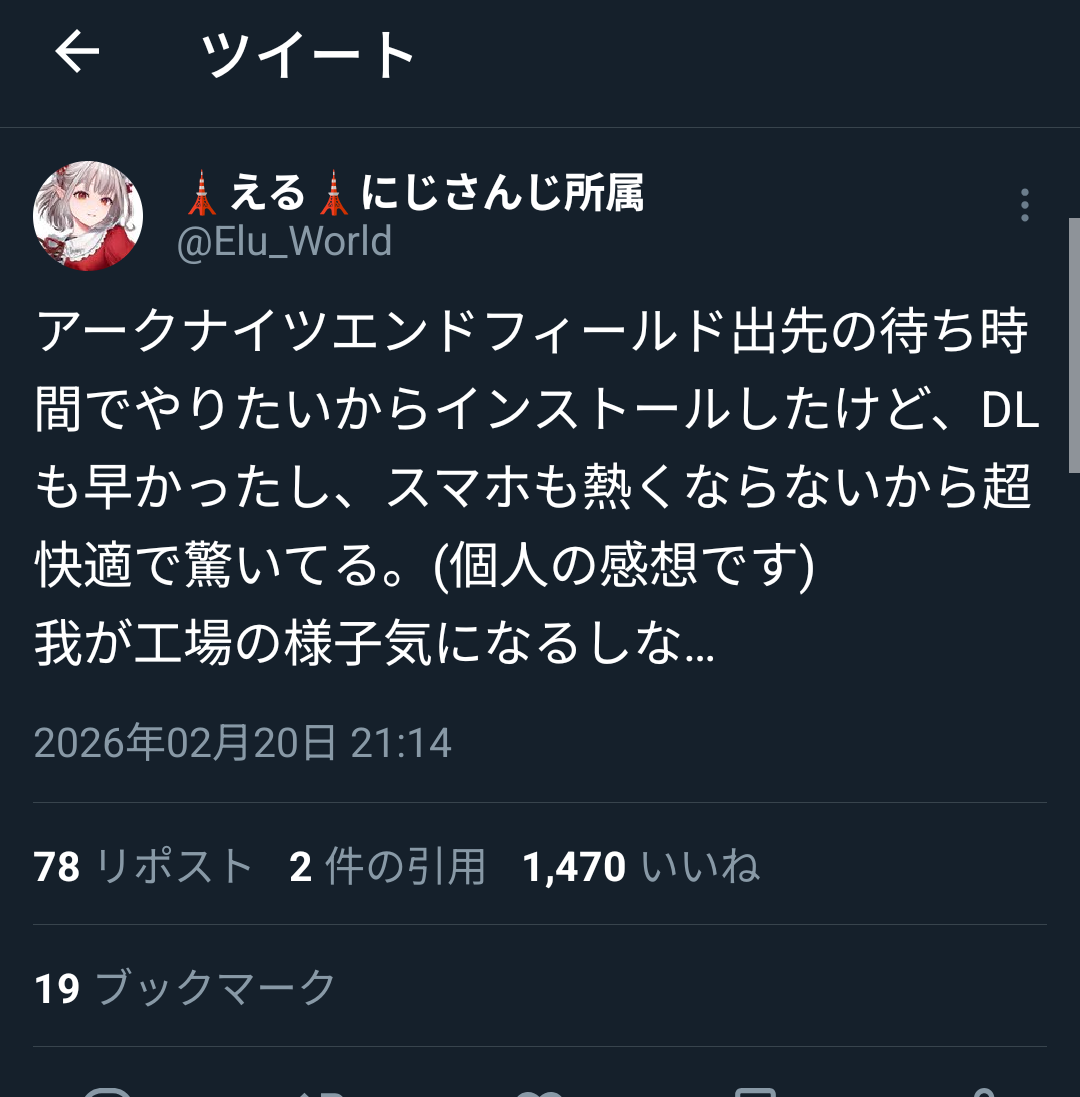This screenshot has height=1097, width=1080.
Task: Go back using the arrow icon
Action: [x=77, y=52]
